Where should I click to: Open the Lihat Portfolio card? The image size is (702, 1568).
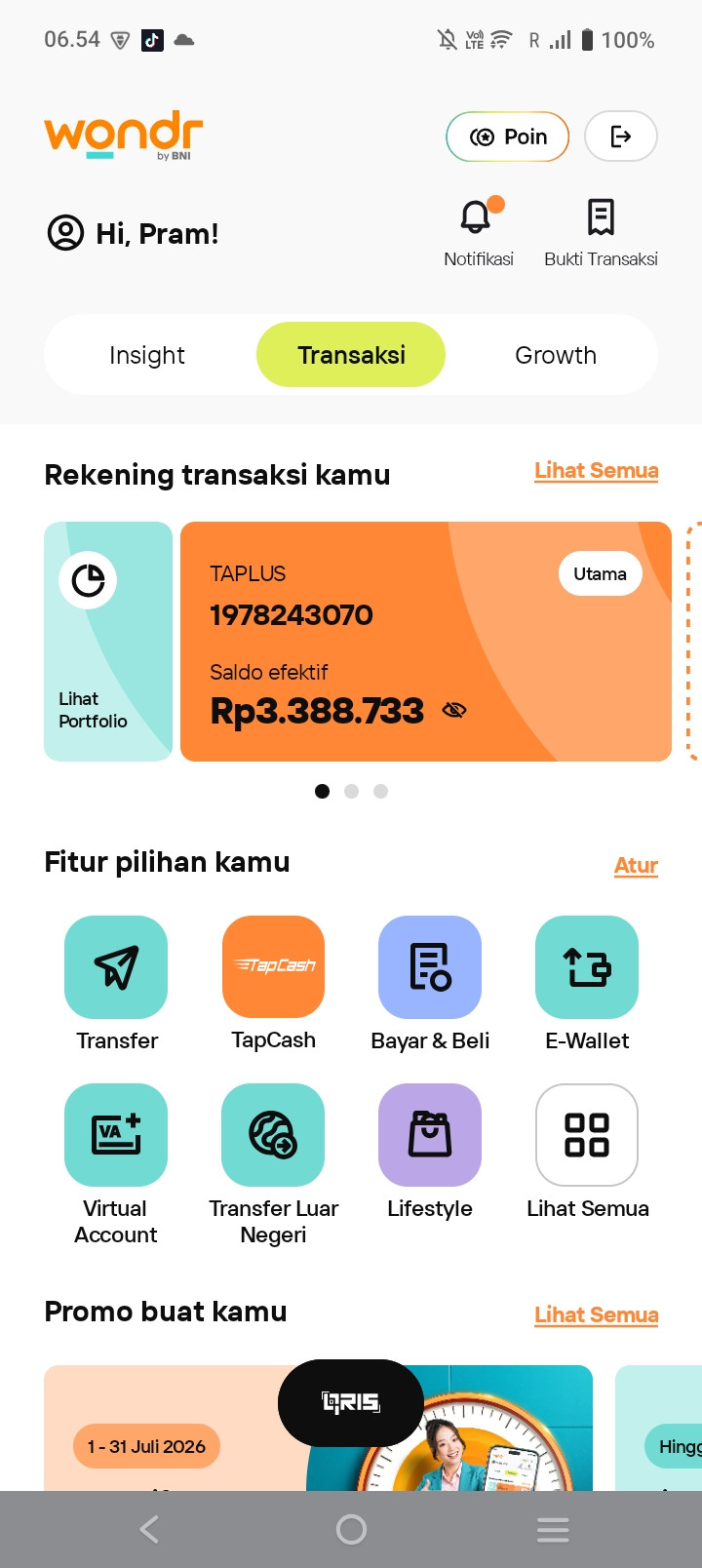coord(108,642)
